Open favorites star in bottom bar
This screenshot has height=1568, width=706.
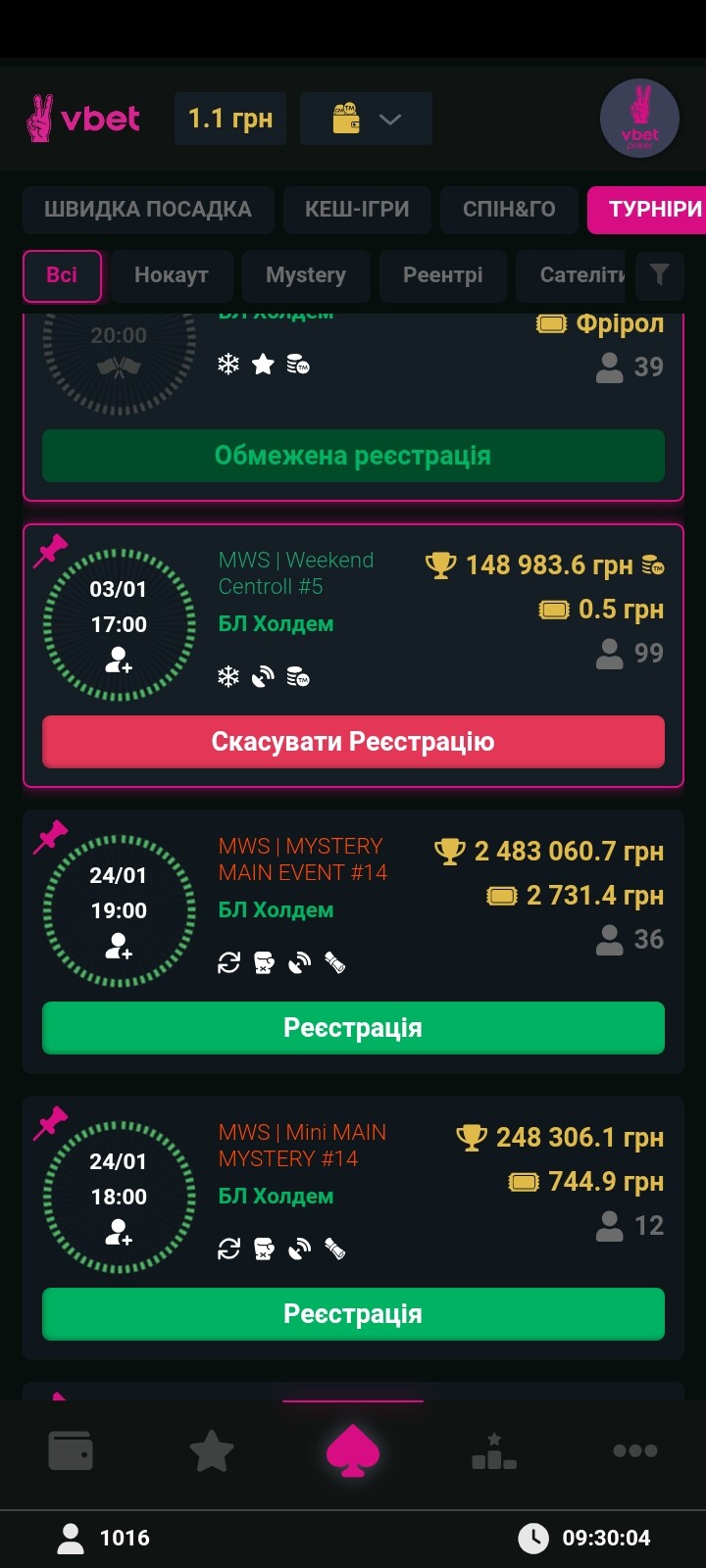(x=212, y=1450)
